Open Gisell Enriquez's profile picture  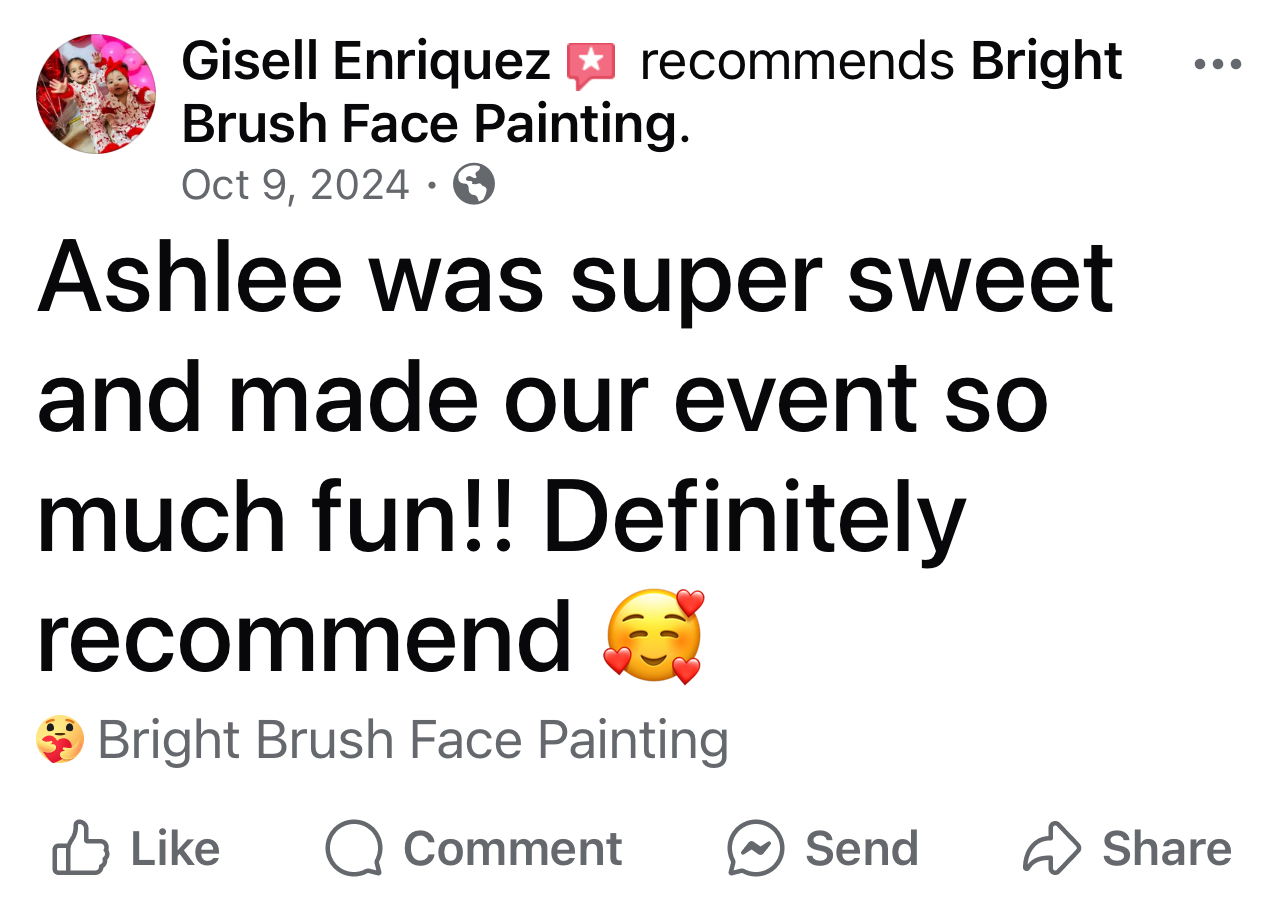point(96,94)
